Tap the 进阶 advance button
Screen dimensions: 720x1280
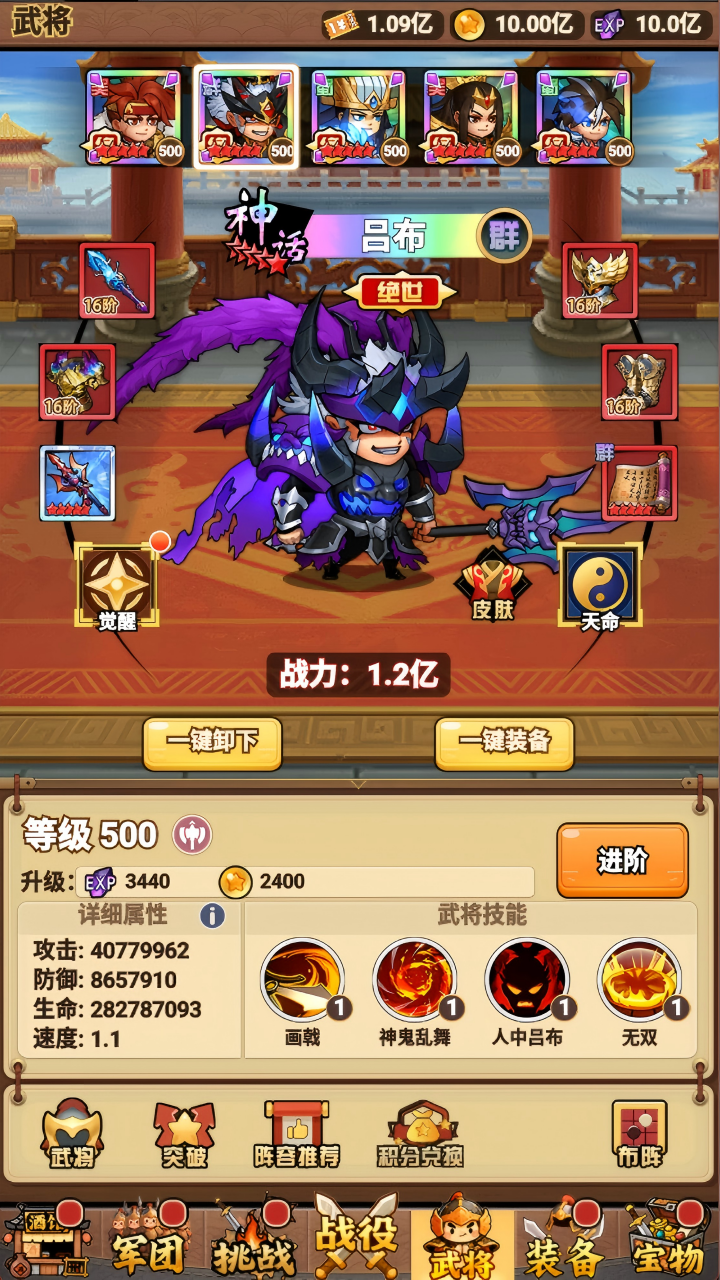tap(622, 860)
